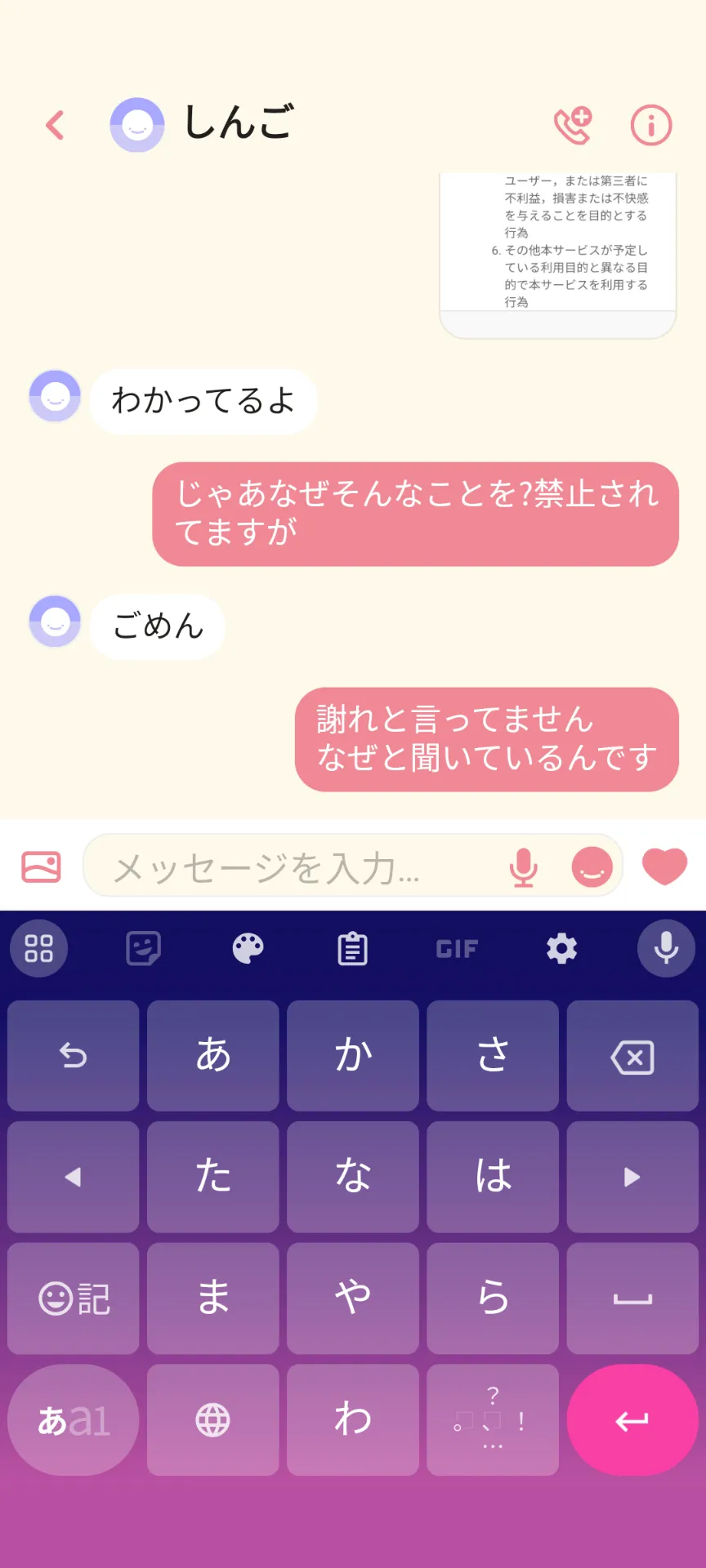Tap the keyboard backspace key
706x1568 pixels.
click(x=632, y=1056)
